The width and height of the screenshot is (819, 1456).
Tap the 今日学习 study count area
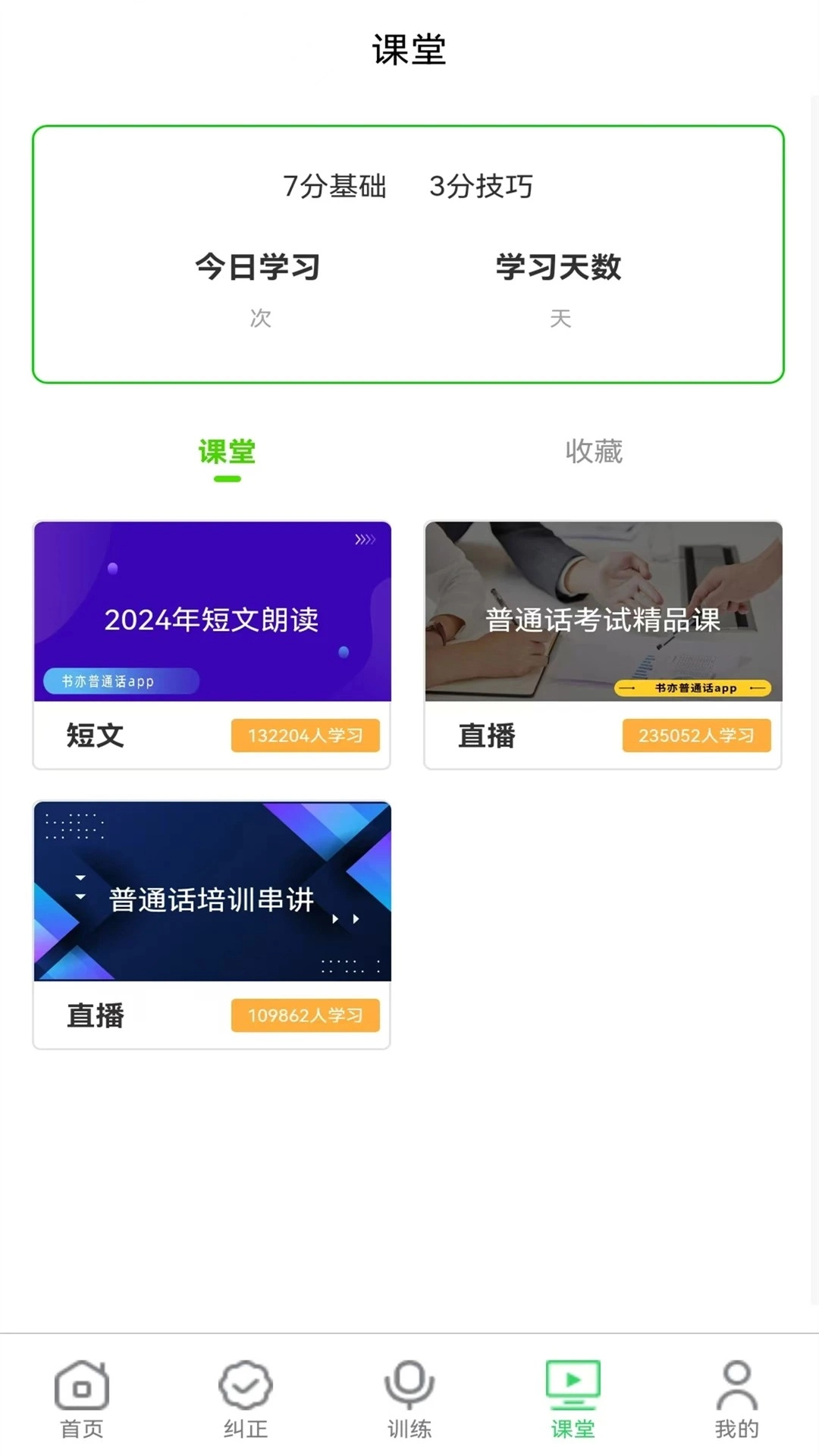pos(258,267)
